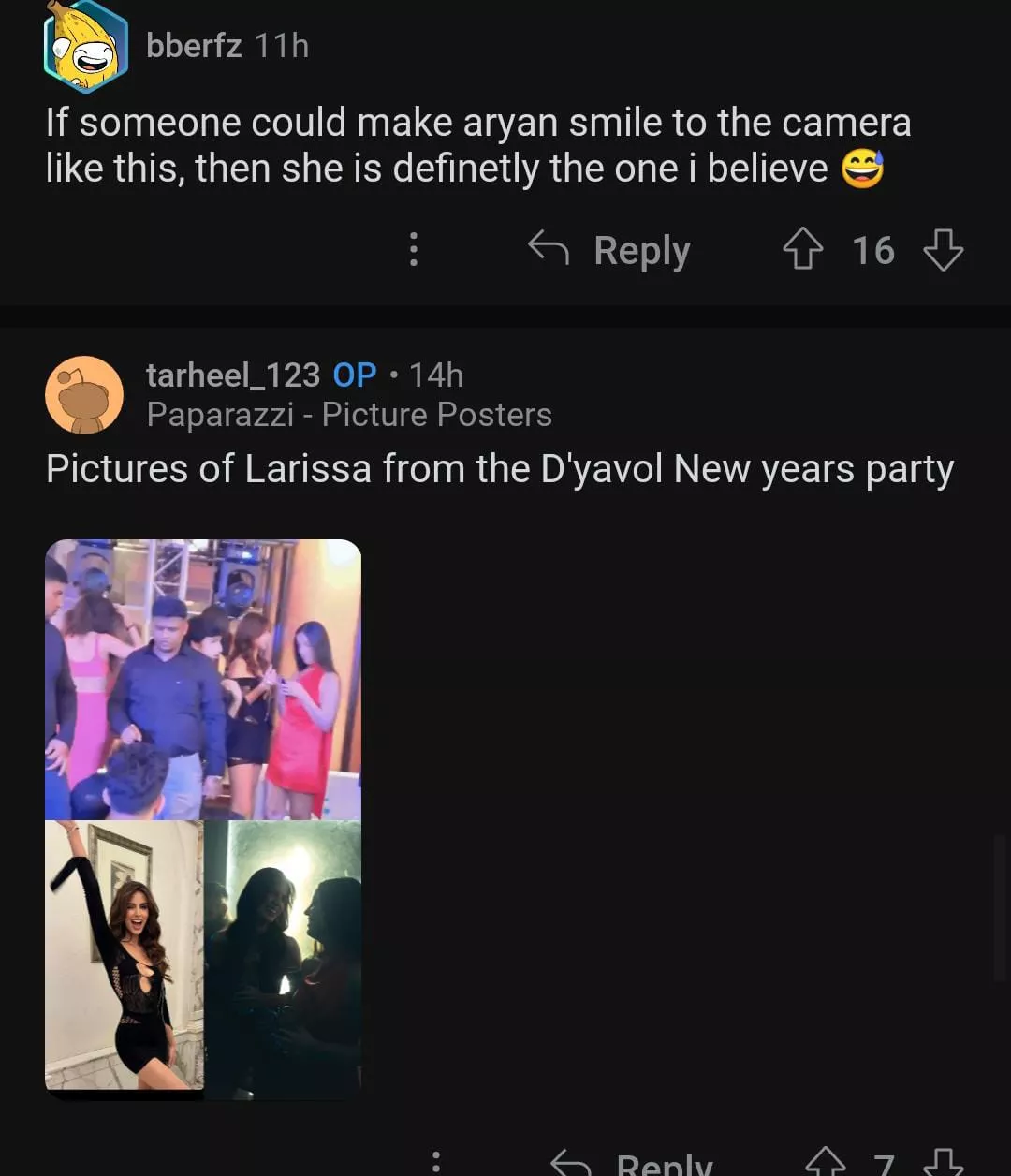The height and width of the screenshot is (1176, 1011).
Task: Downvote tarheel_123's comment
Action: click(943, 1164)
